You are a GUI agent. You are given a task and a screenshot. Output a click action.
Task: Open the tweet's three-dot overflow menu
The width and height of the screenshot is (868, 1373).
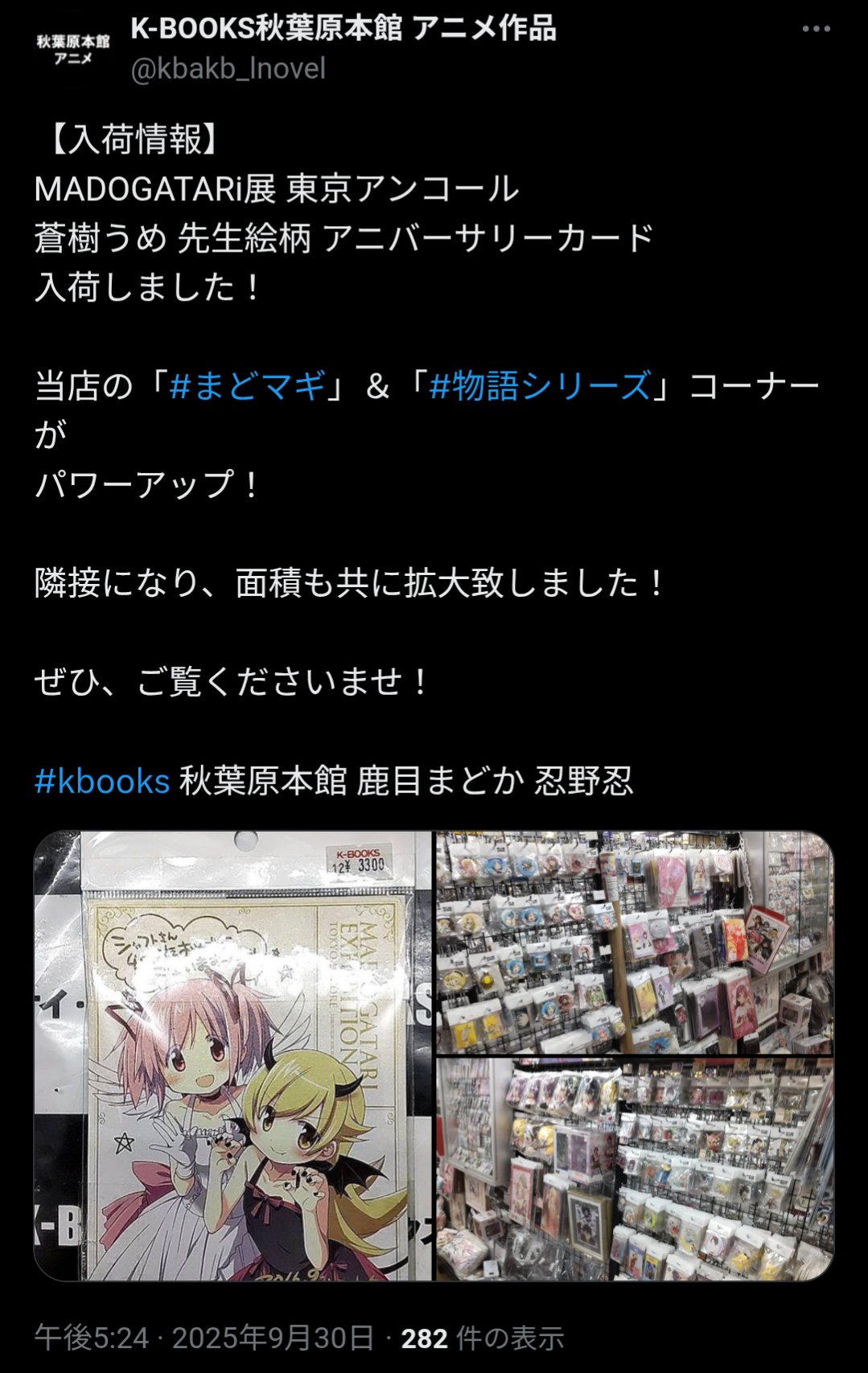coord(816,29)
